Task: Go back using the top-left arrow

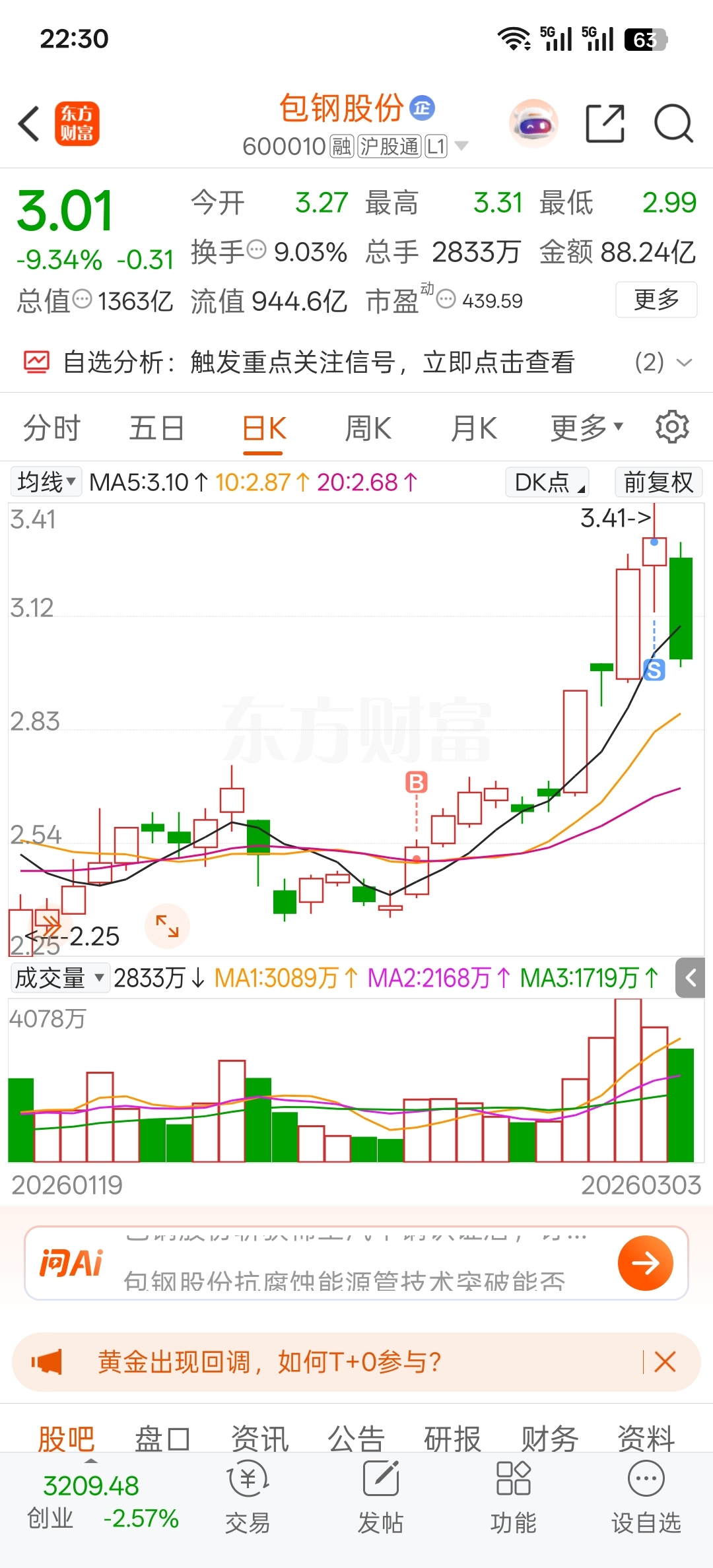Action: 29,123
